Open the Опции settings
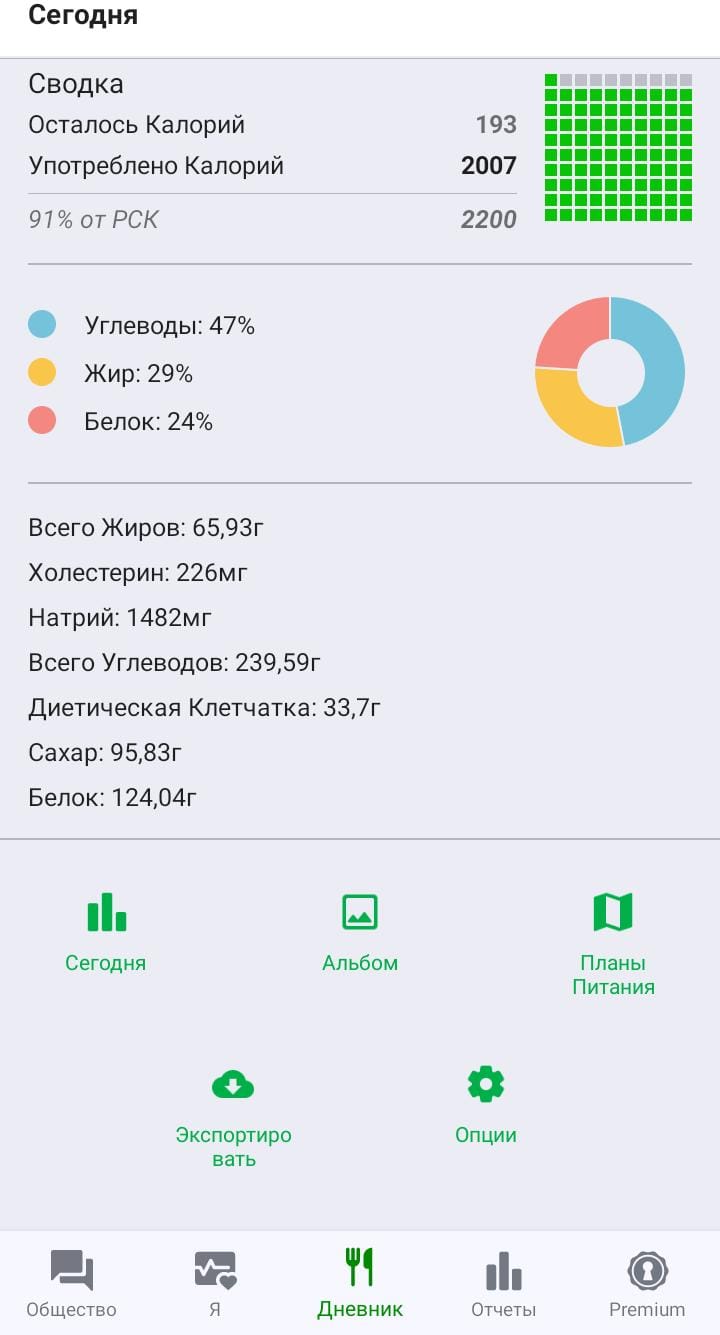This screenshot has width=720, height=1335. pos(486,1103)
